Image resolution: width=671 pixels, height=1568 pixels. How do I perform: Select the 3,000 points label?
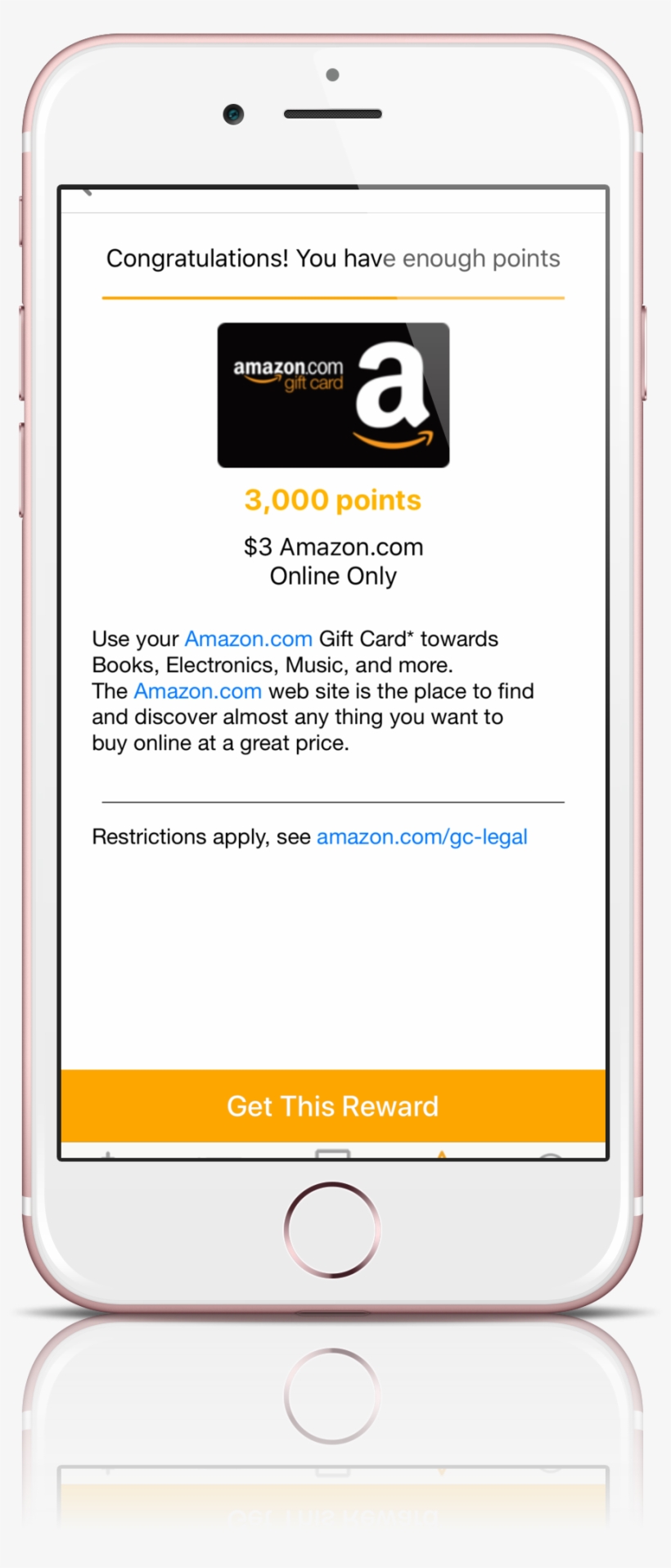[x=332, y=499]
